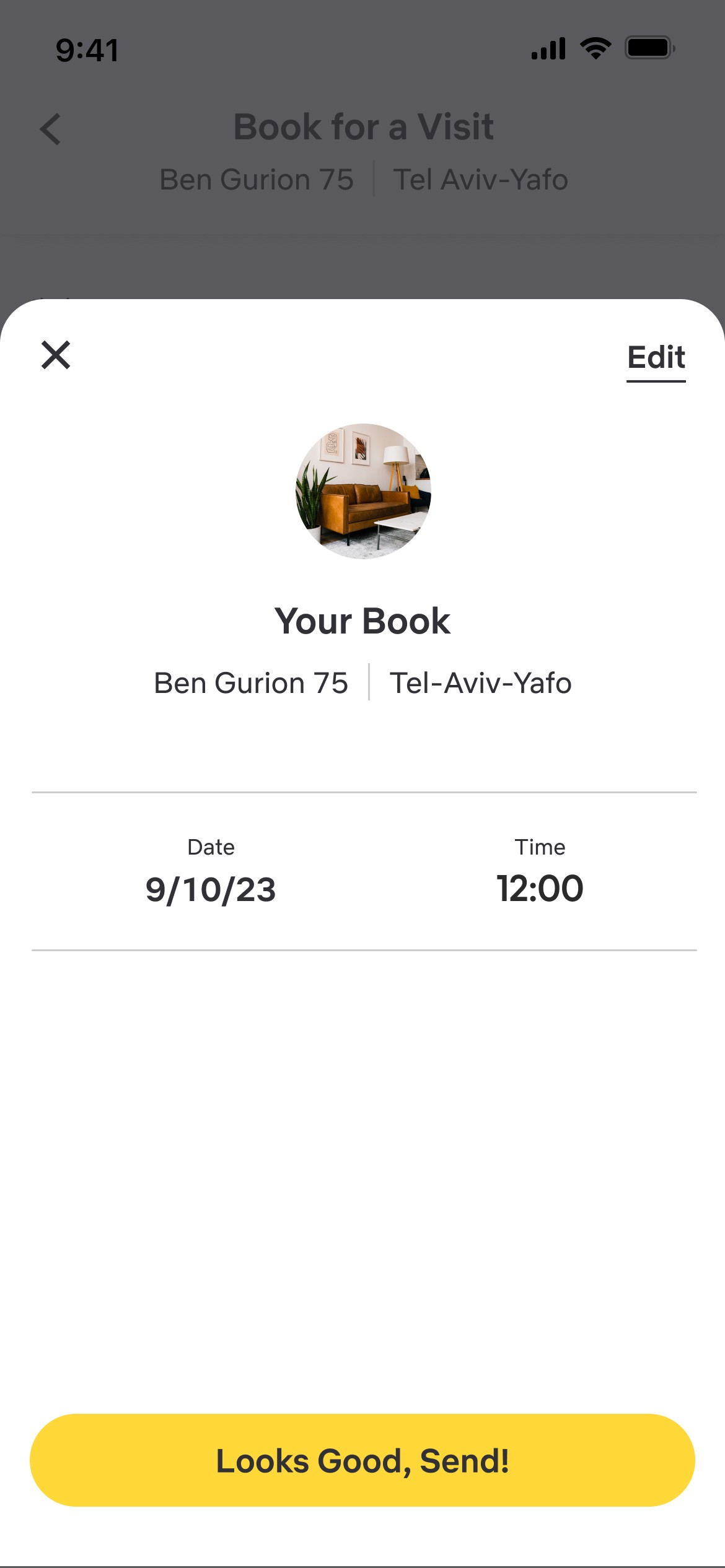Tap Looks Good, Send! to confirm
This screenshot has height=1568, width=725.
click(x=362, y=1460)
